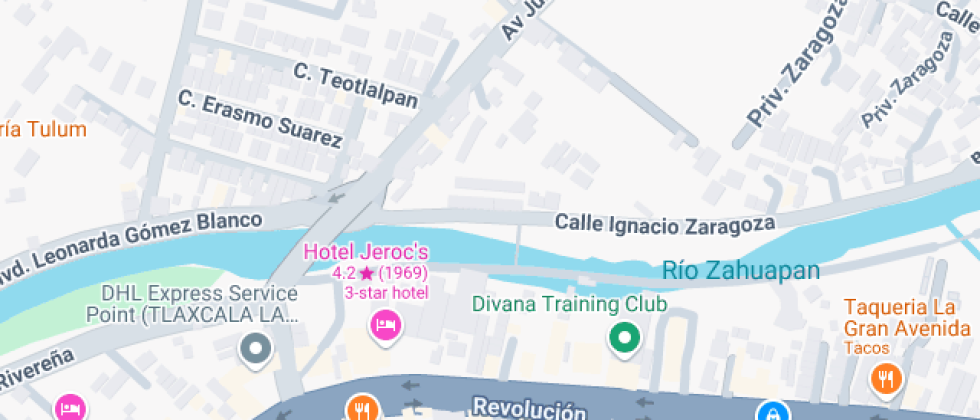Tap the Taqueria La Gran Avenida marker
980x420 pixels.
884,378
